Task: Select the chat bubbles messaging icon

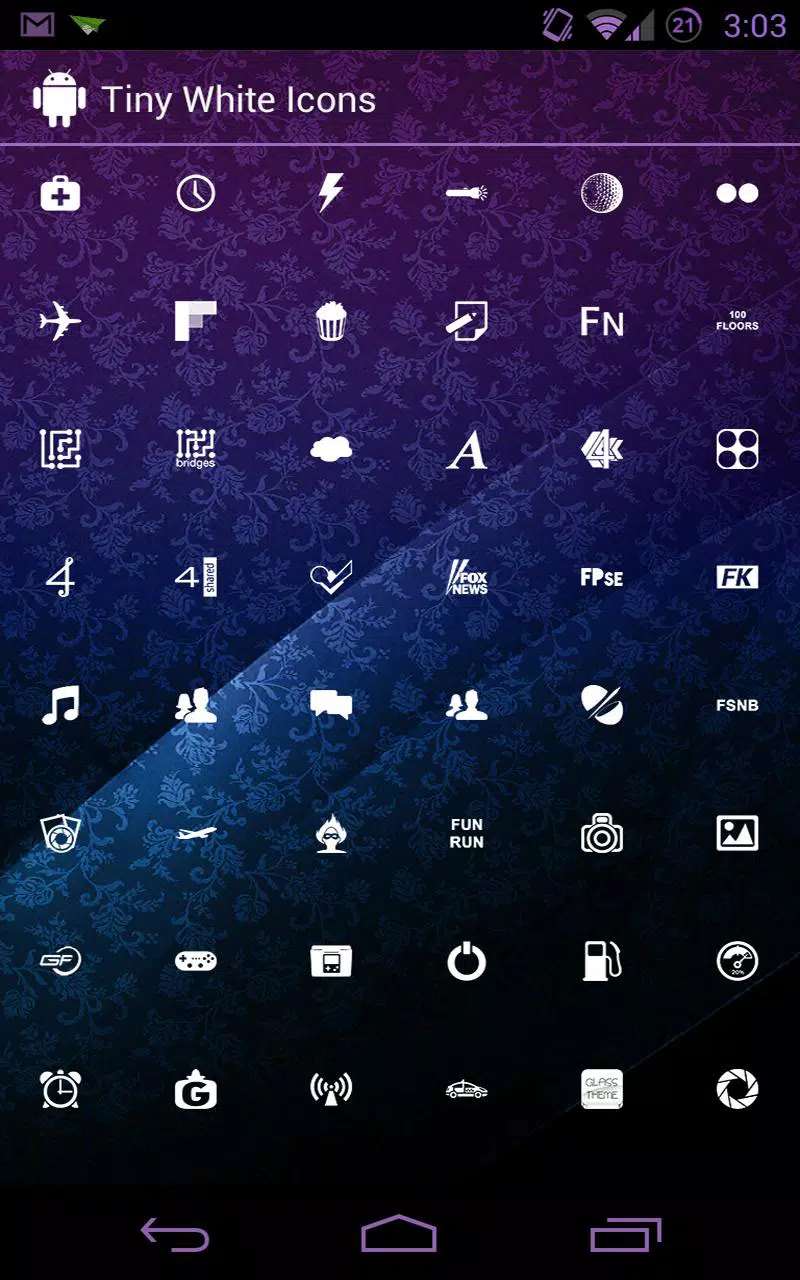Action: 332,707
